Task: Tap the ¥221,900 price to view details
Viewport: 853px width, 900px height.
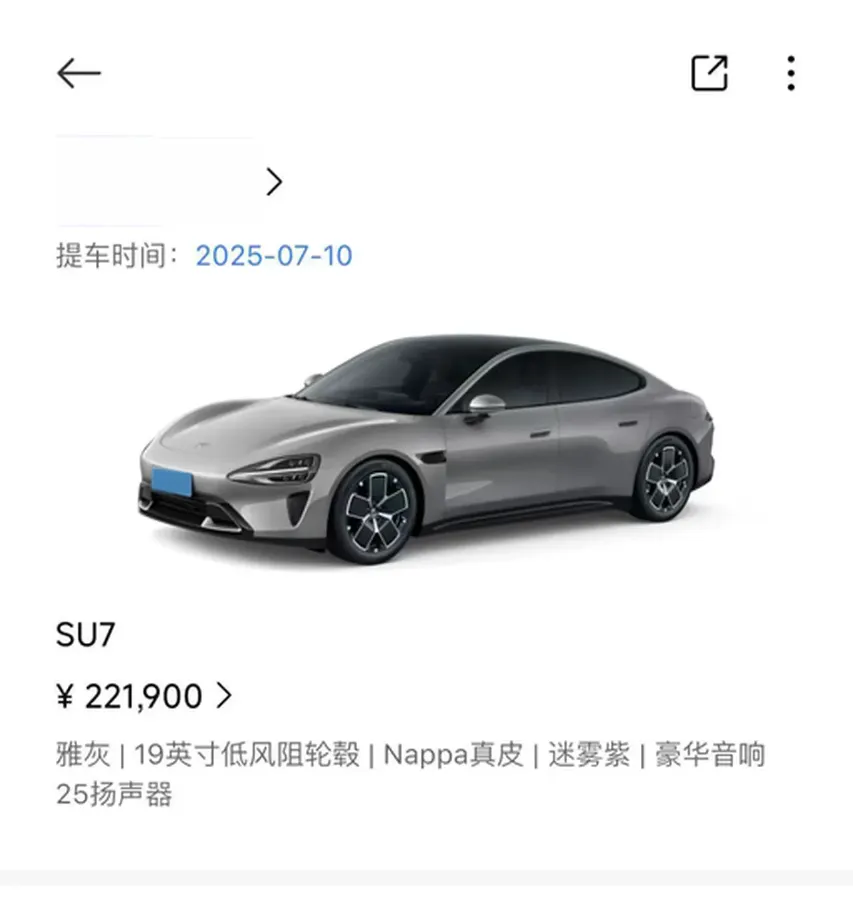Action: coord(132,694)
